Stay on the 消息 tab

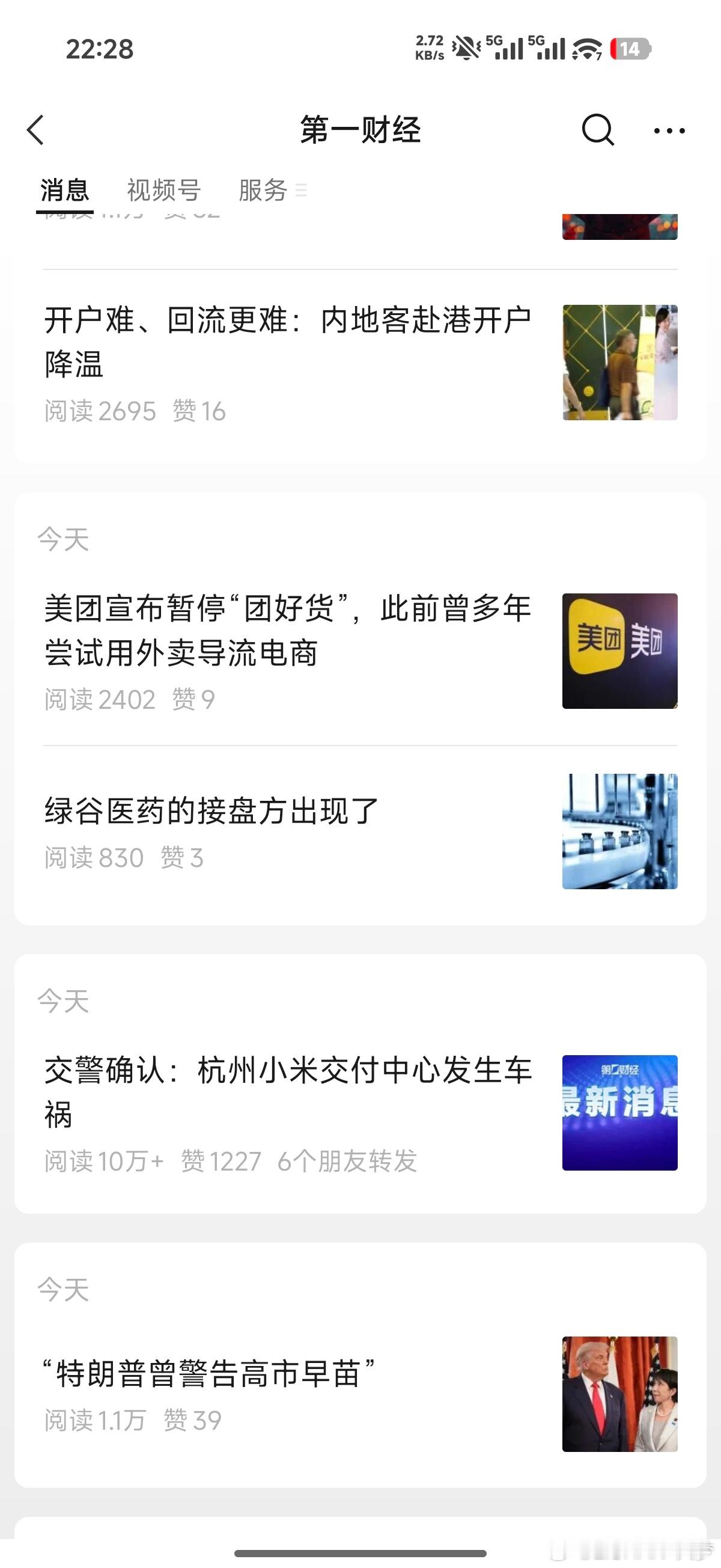64,189
